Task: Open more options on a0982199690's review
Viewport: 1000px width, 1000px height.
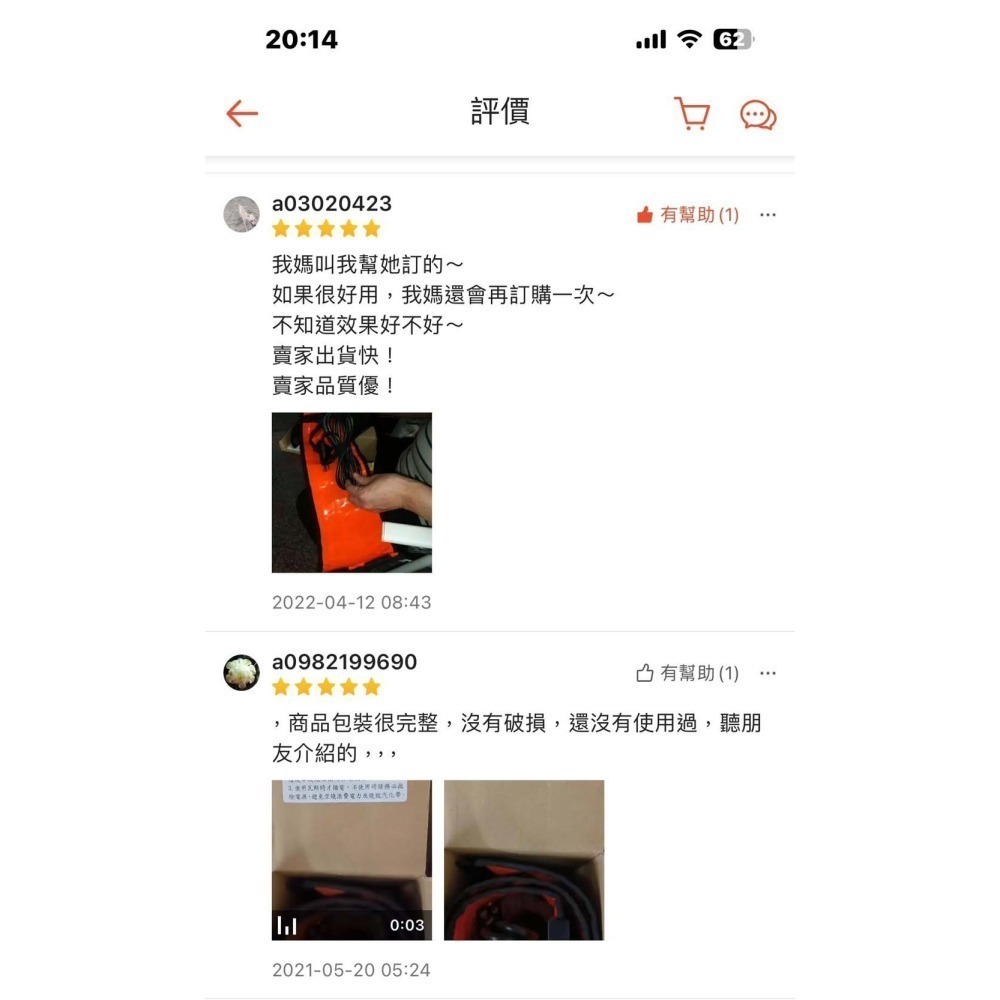Action: coord(768,673)
